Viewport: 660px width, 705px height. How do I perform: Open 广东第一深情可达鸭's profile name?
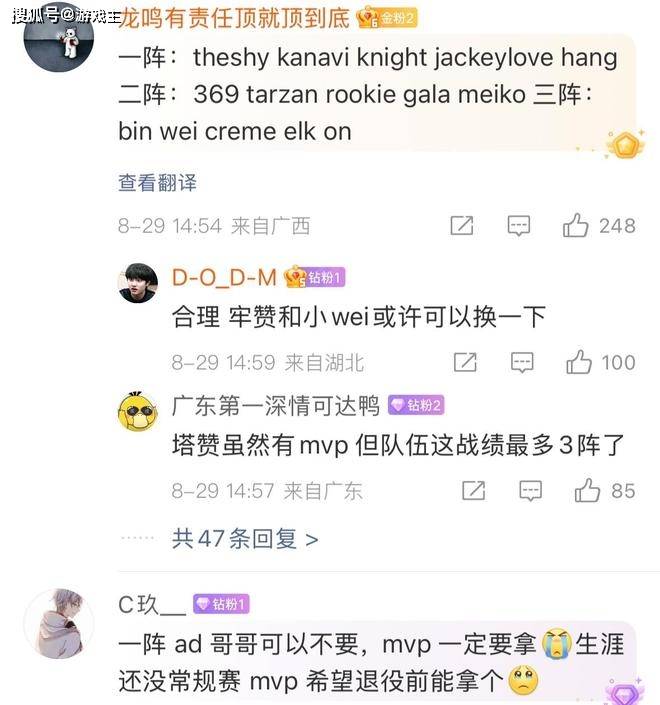[276, 405]
